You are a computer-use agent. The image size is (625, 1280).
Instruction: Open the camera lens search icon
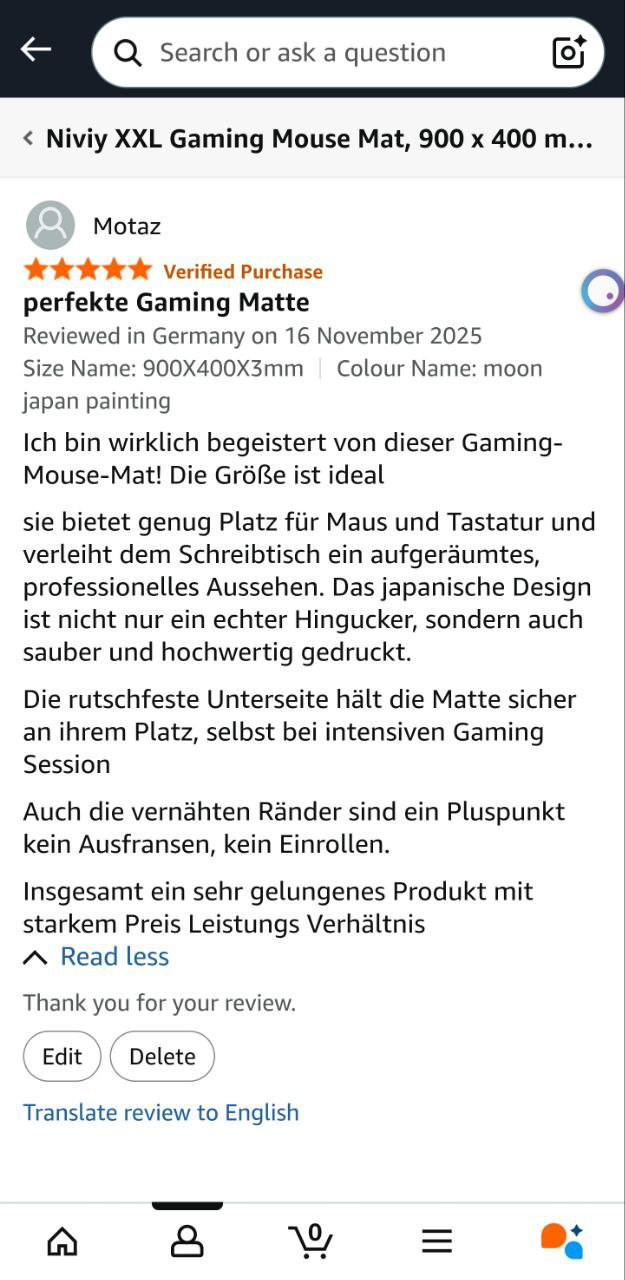click(x=569, y=52)
